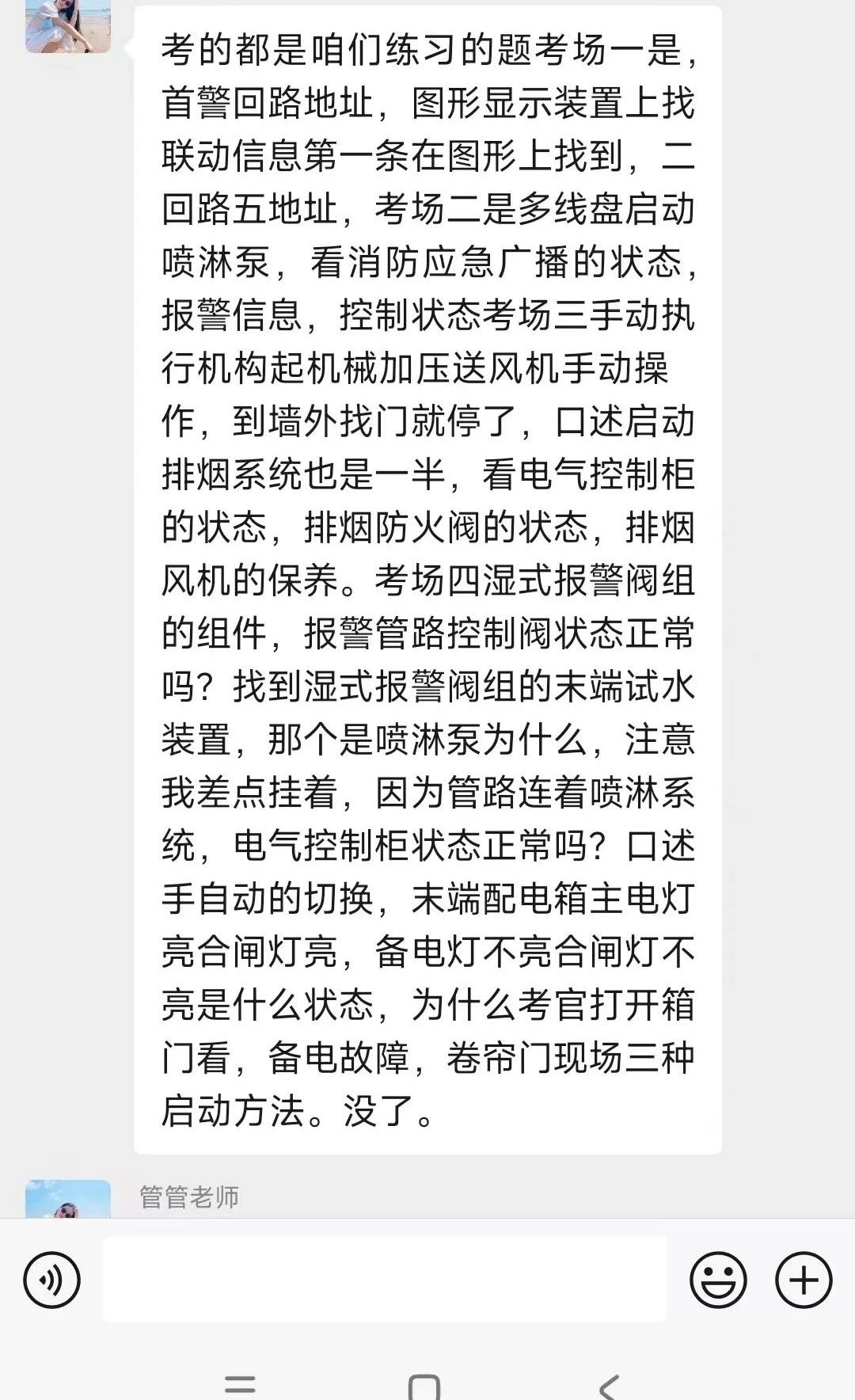Open the emoji sticker panel
The image size is (855, 1400).
click(x=718, y=1280)
